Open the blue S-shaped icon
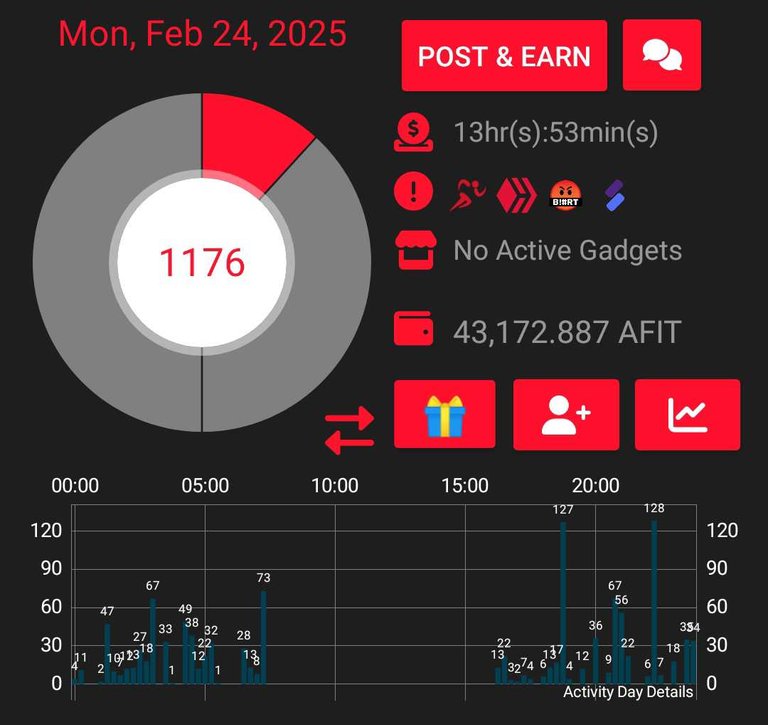The width and height of the screenshot is (768, 725). pyautogui.click(x=615, y=194)
